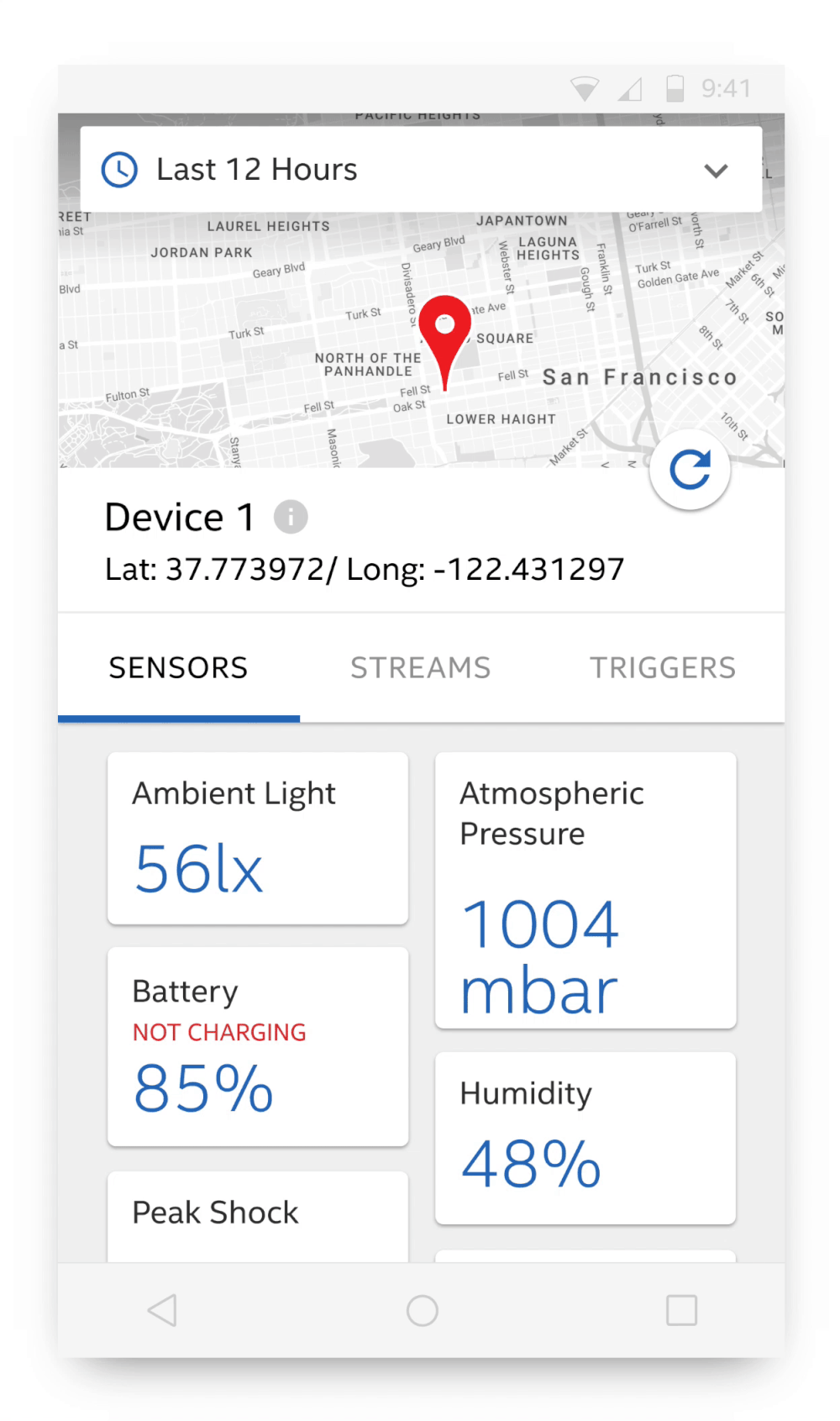The image size is (840, 1421).
Task: Select the Sensors tab
Action: tap(178, 668)
